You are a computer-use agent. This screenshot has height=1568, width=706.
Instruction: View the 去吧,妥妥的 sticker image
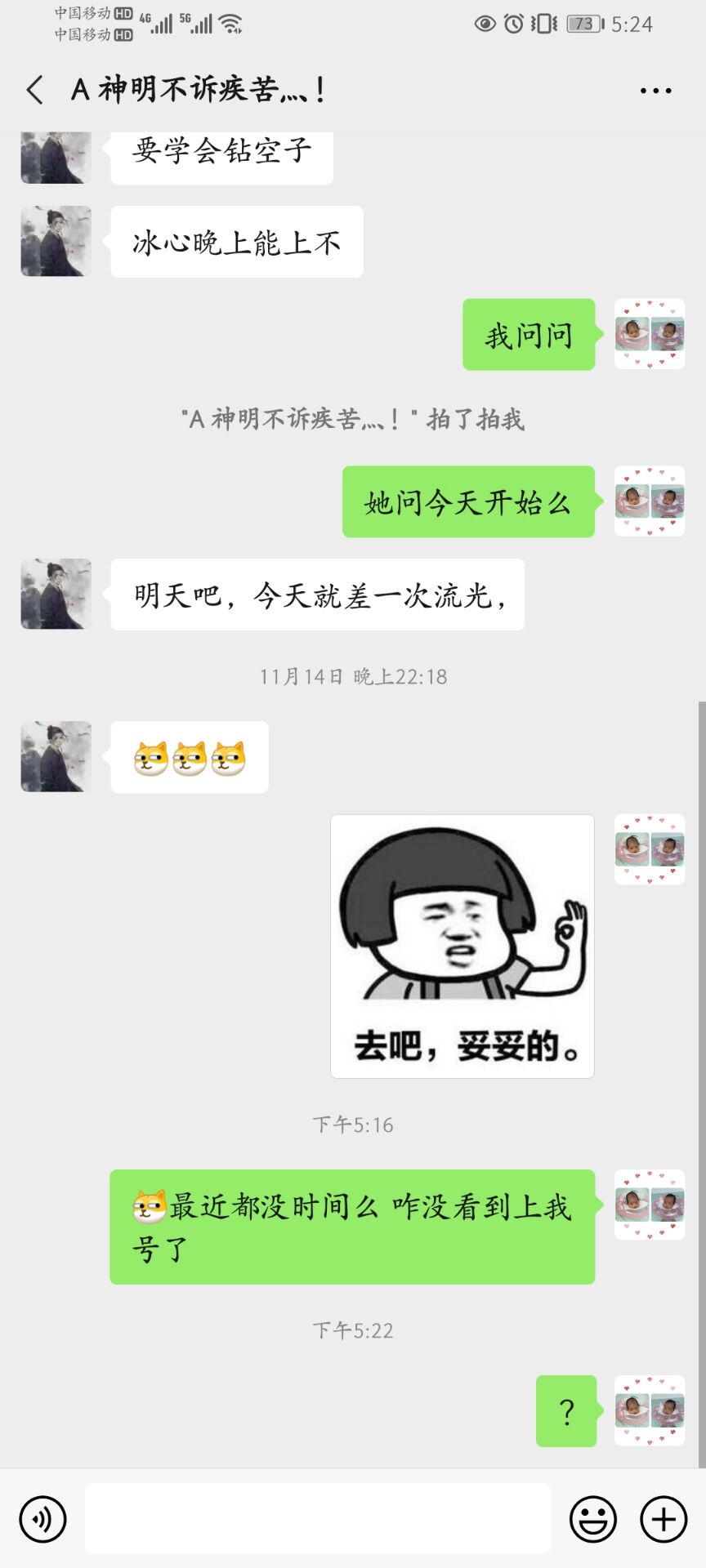coord(462,946)
